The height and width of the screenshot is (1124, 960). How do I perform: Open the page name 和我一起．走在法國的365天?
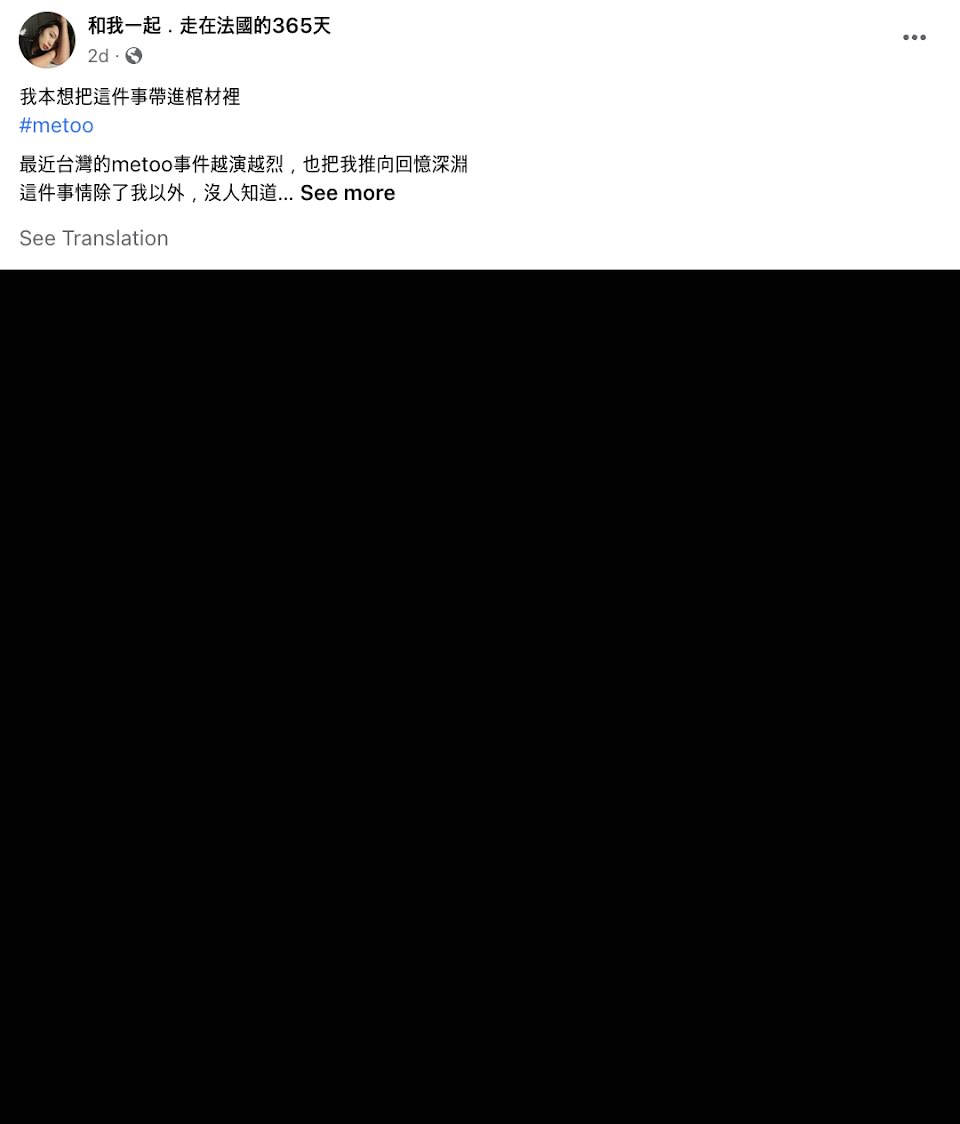coord(209,26)
